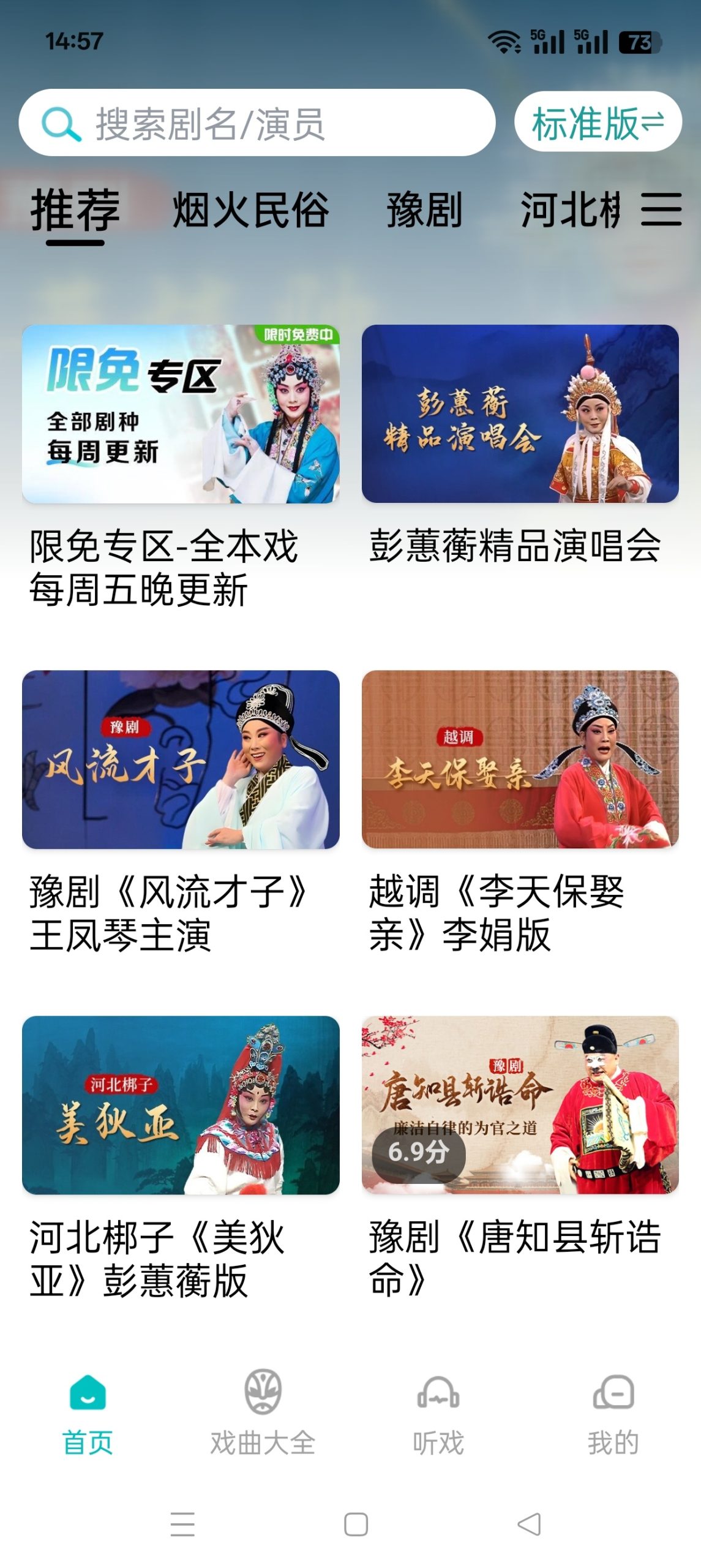This screenshot has height=1568, width=701.
Task: Tap the Wi-Fi status icon
Action: pyautogui.click(x=504, y=42)
